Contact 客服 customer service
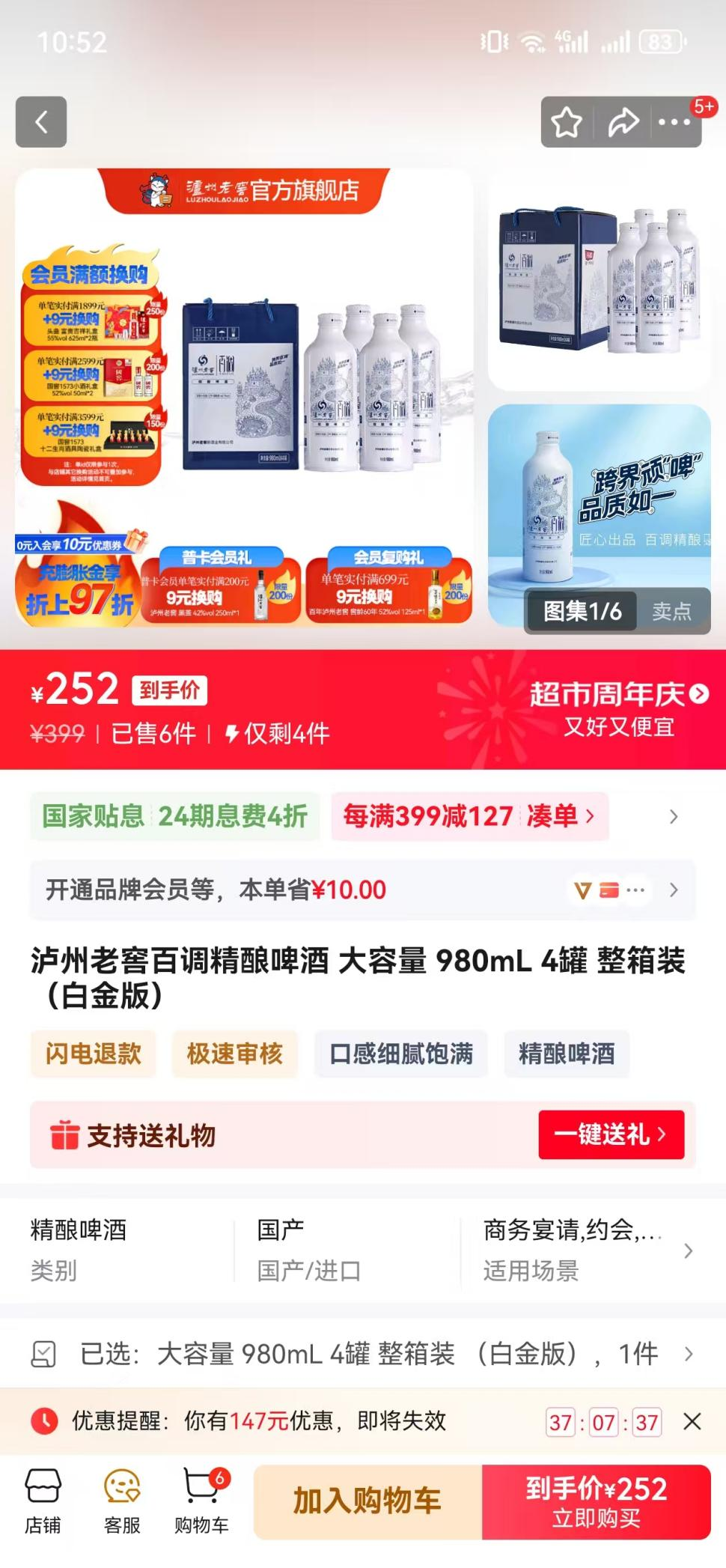This screenshot has width=726, height=1568. pos(122,1501)
